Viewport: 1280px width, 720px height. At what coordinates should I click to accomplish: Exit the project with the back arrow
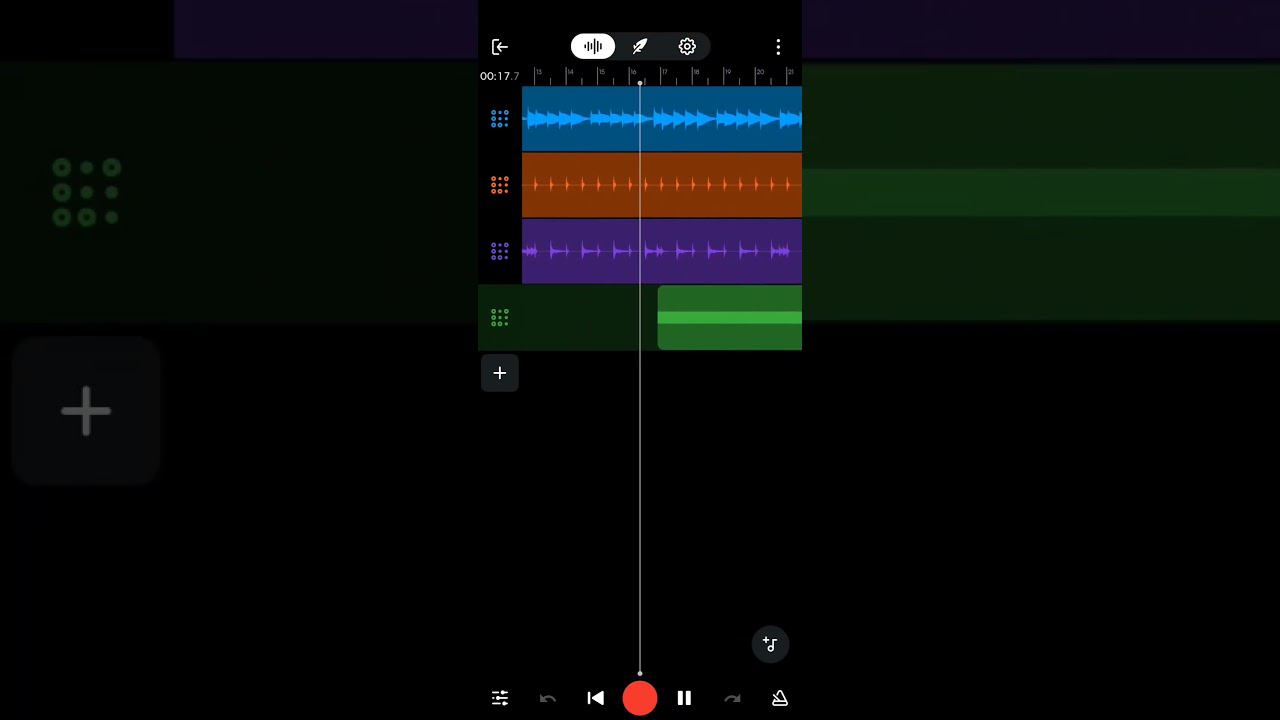click(500, 47)
